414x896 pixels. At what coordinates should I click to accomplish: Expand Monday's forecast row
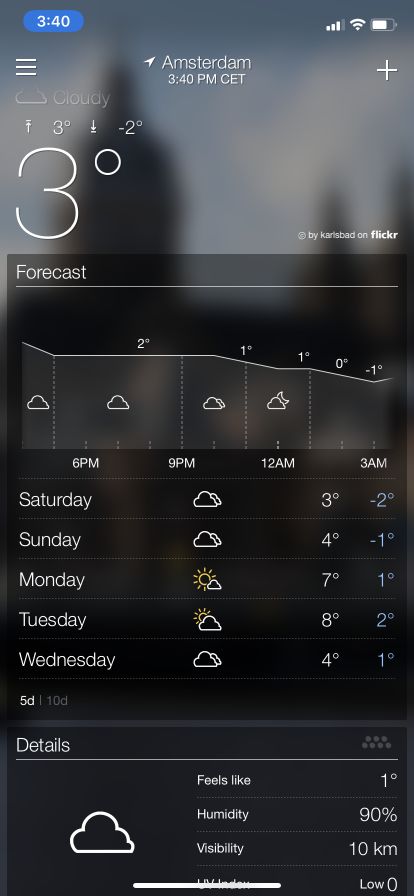click(207, 579)
